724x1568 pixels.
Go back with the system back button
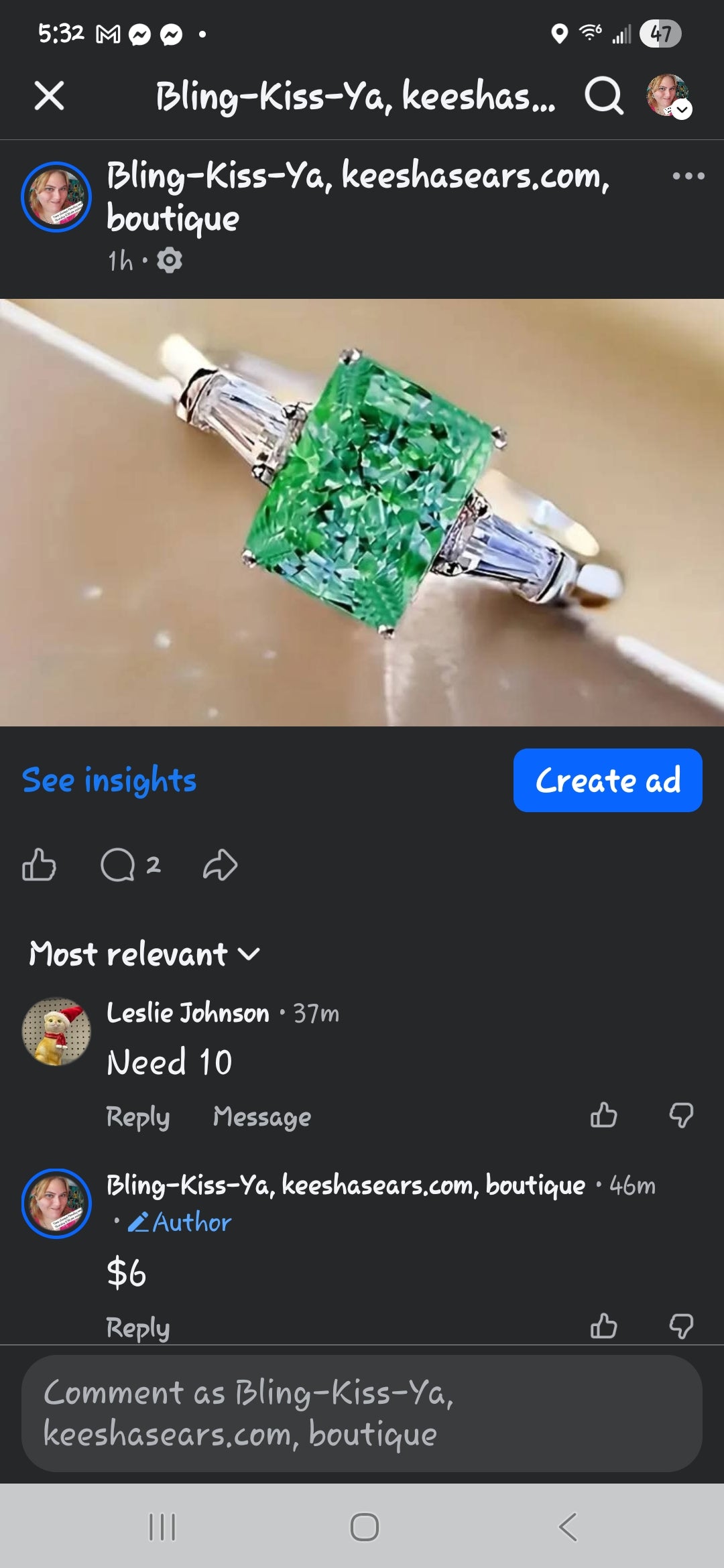tap(567, 1527)
